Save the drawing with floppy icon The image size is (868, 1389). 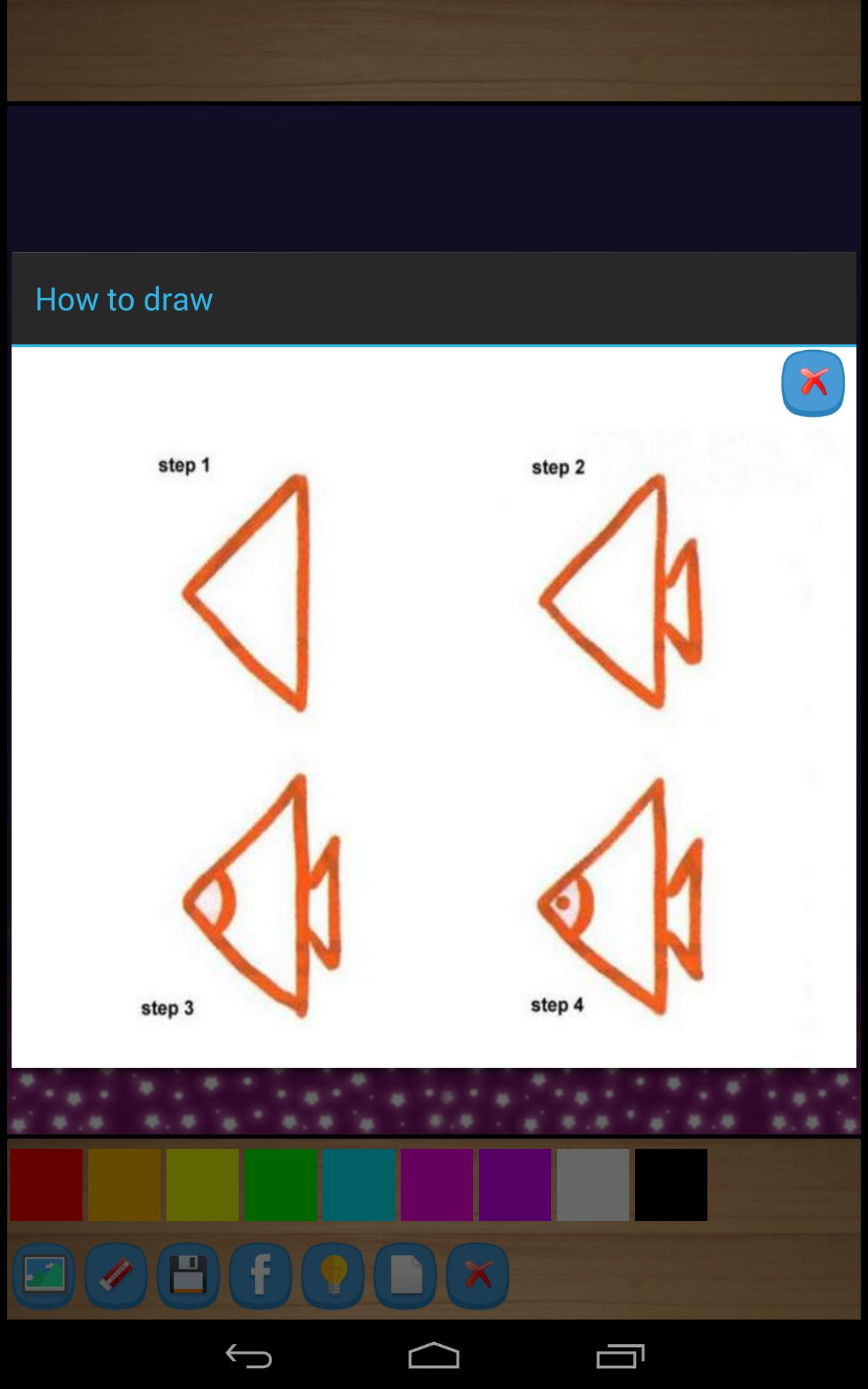pyautogui.click(x=188, y=1275)
